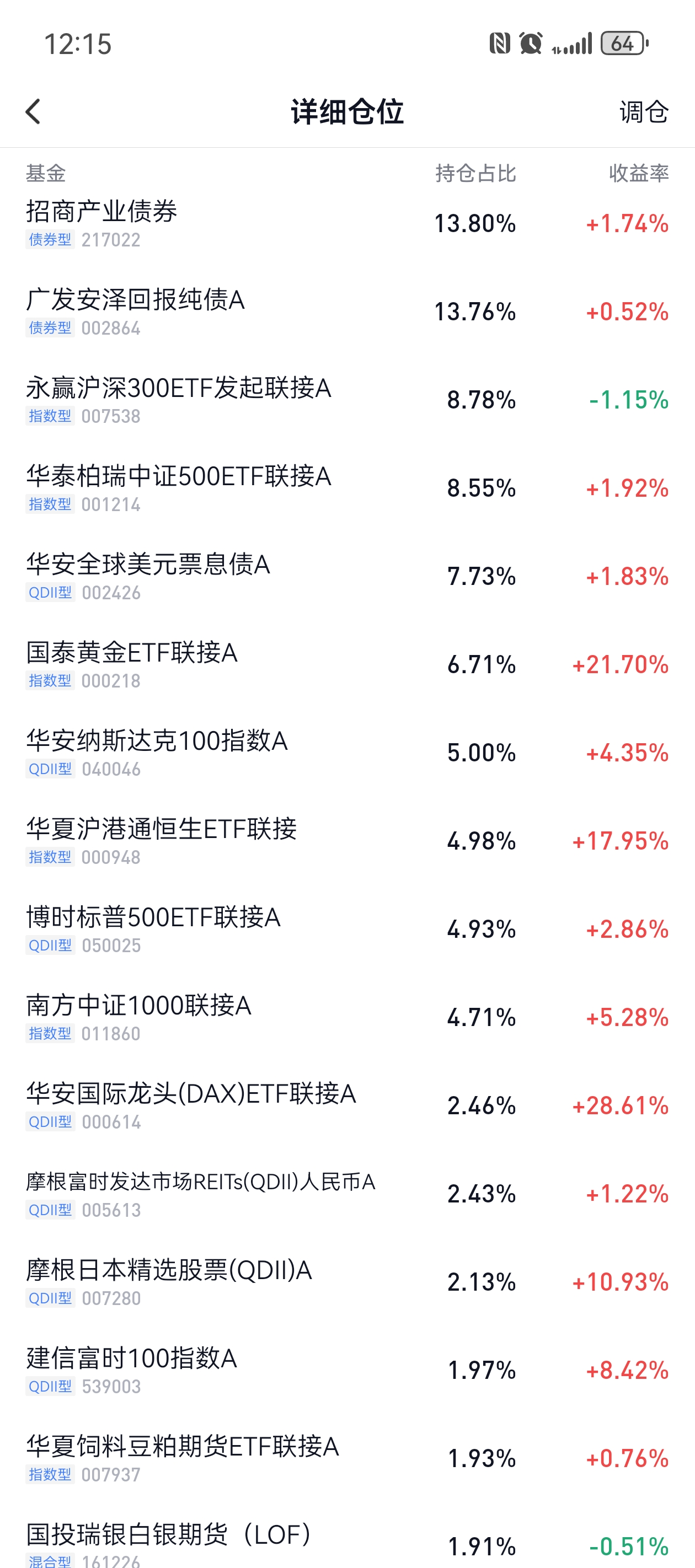
Task: Go back from the 详细仓位 page
Action: [34, 112]
